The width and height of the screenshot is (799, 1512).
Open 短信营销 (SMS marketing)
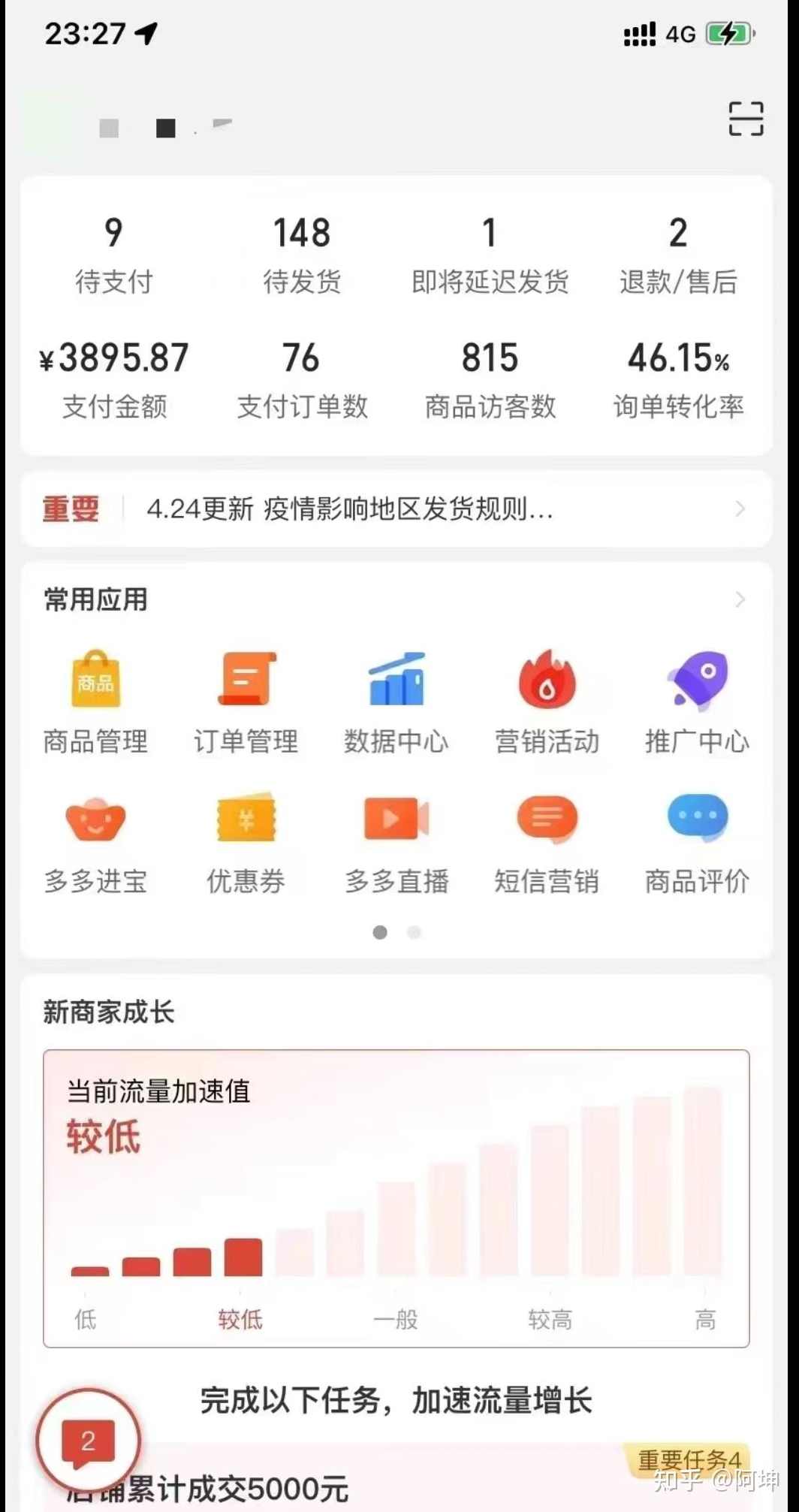547,841
